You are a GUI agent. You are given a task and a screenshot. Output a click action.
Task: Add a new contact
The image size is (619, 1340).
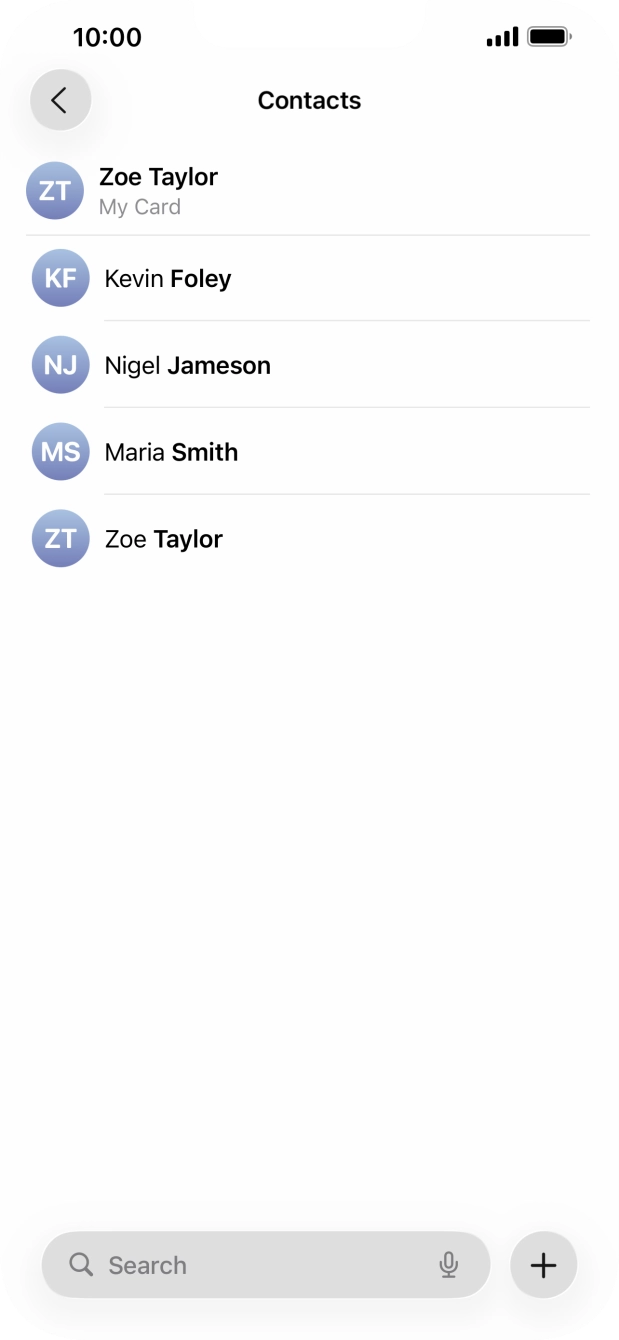(543, 1265)
